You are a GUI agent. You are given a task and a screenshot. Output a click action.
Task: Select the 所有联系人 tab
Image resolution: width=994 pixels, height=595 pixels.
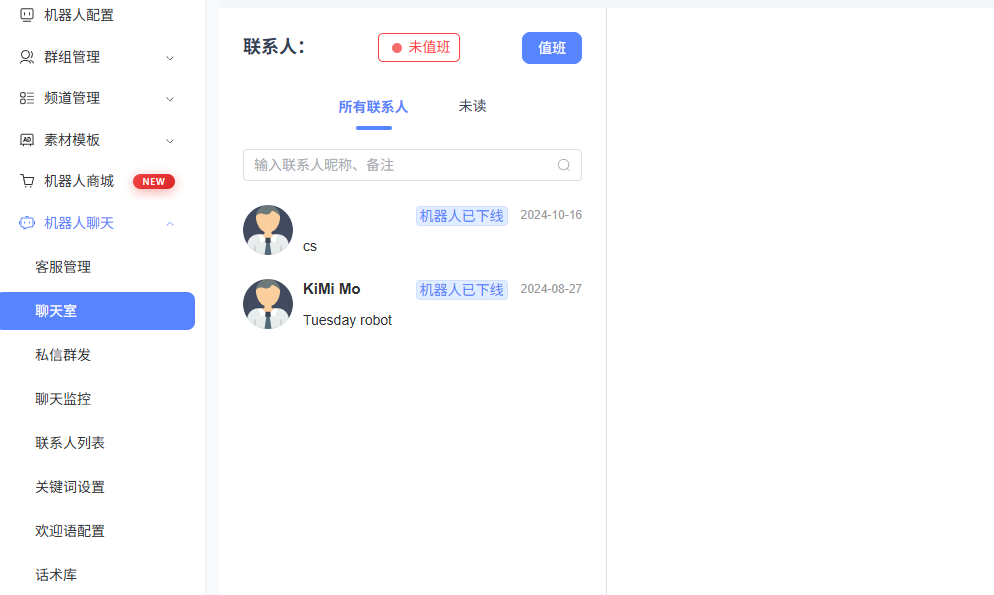pos(373,107)
